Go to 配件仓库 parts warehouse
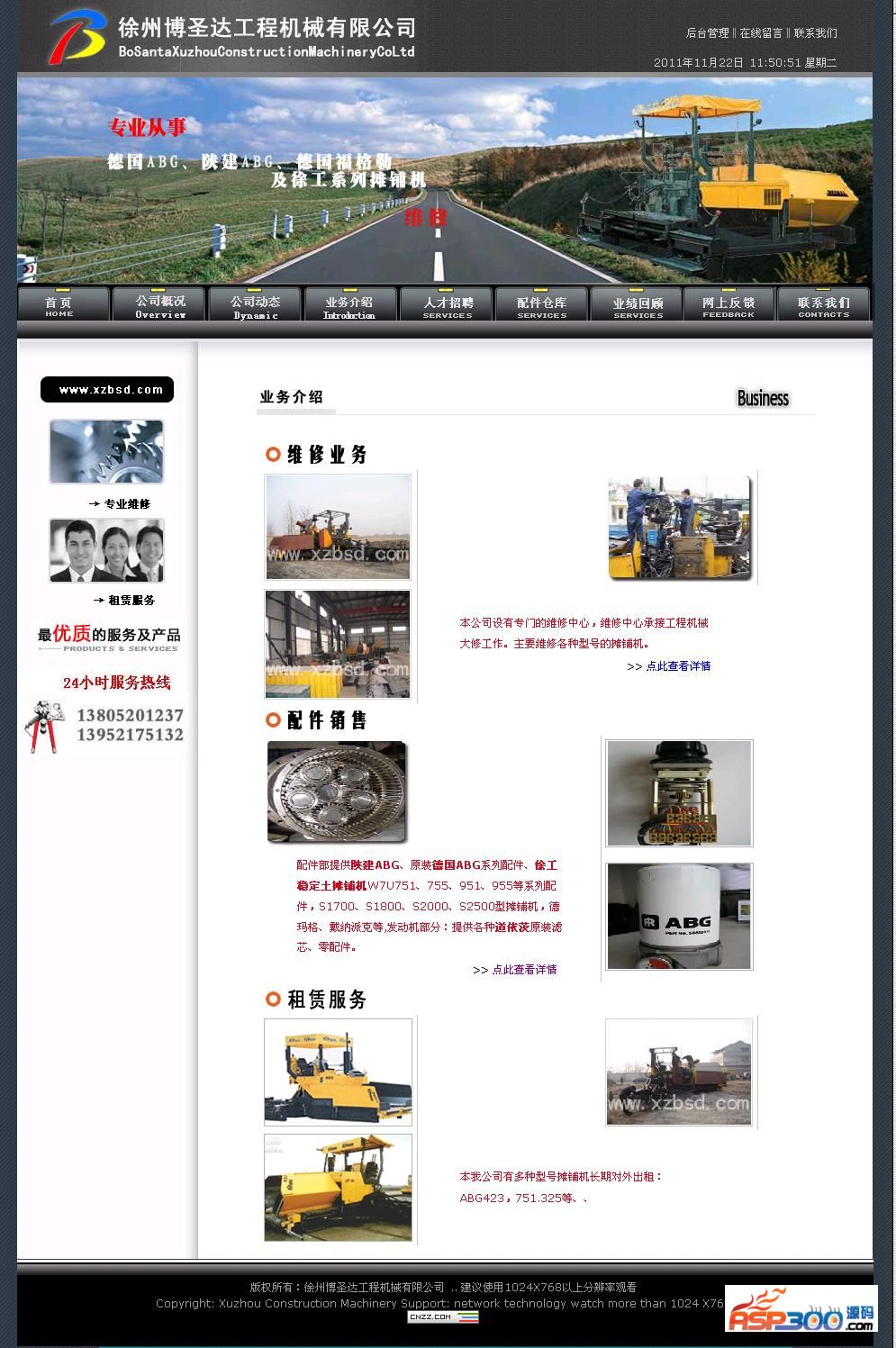The height and width of the screenshot is (1348, 896). coord(542,305)
